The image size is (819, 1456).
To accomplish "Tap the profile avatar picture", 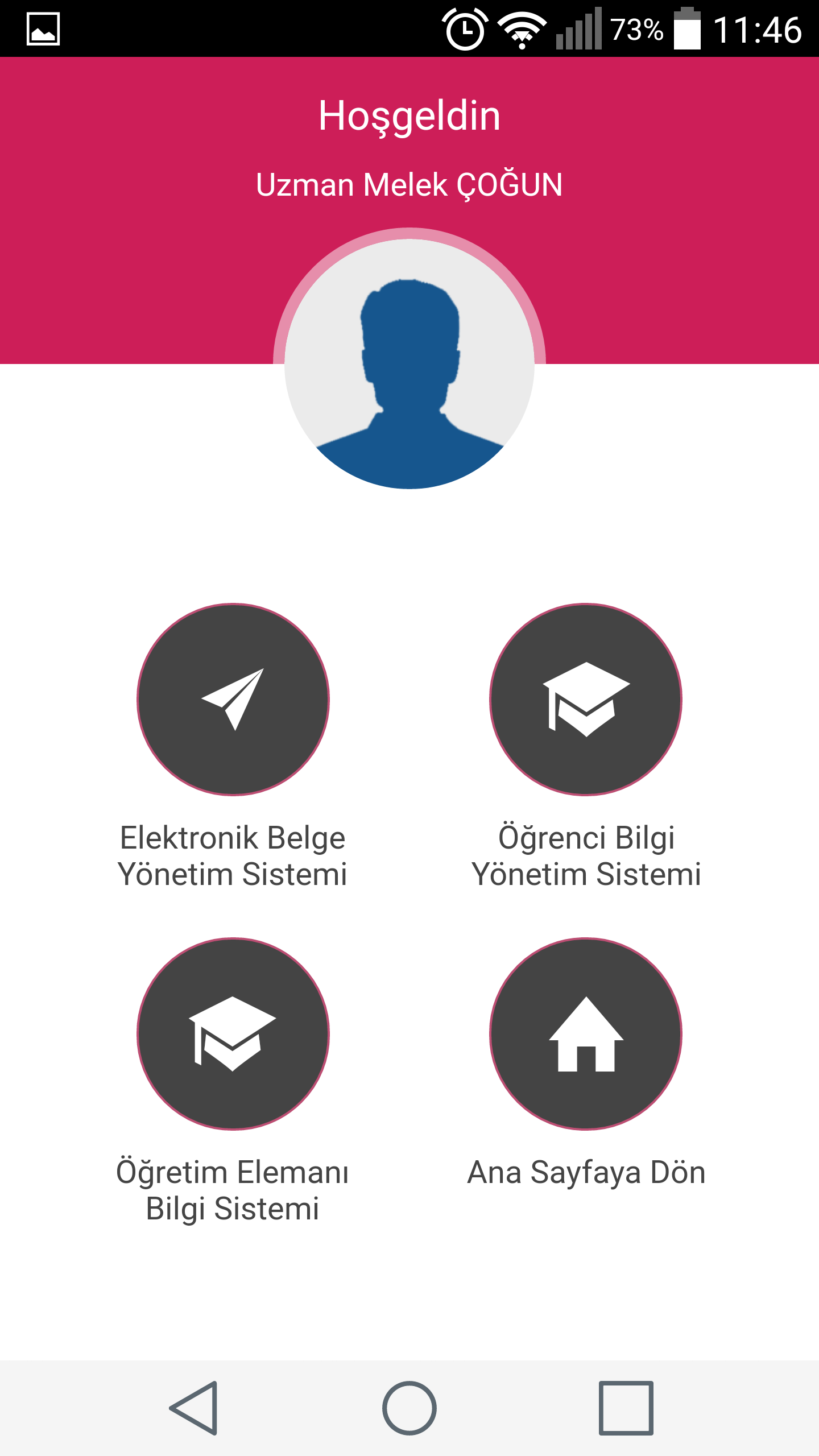I will [409, 364].
